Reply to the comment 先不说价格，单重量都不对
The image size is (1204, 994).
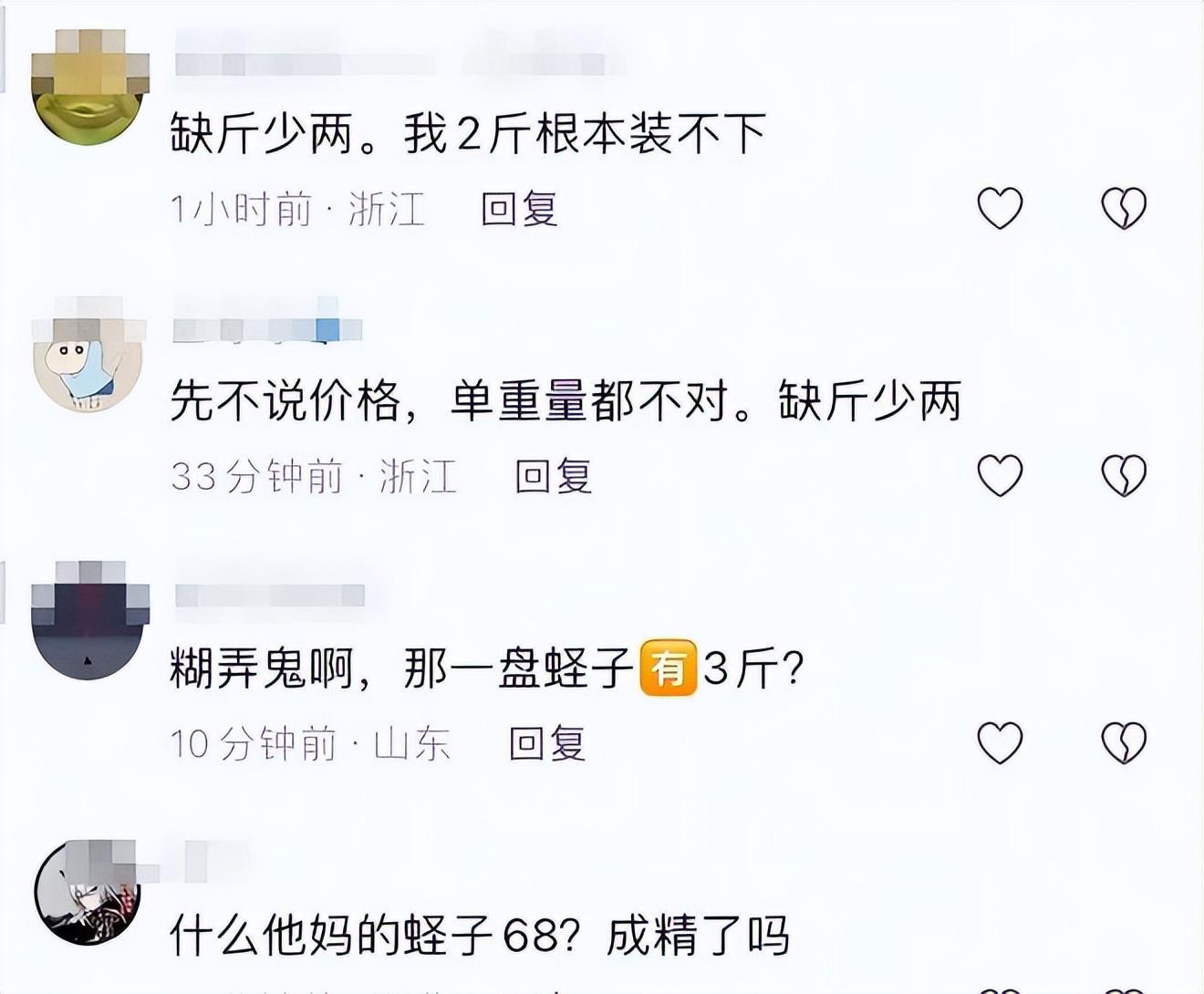tap(553, 476)
